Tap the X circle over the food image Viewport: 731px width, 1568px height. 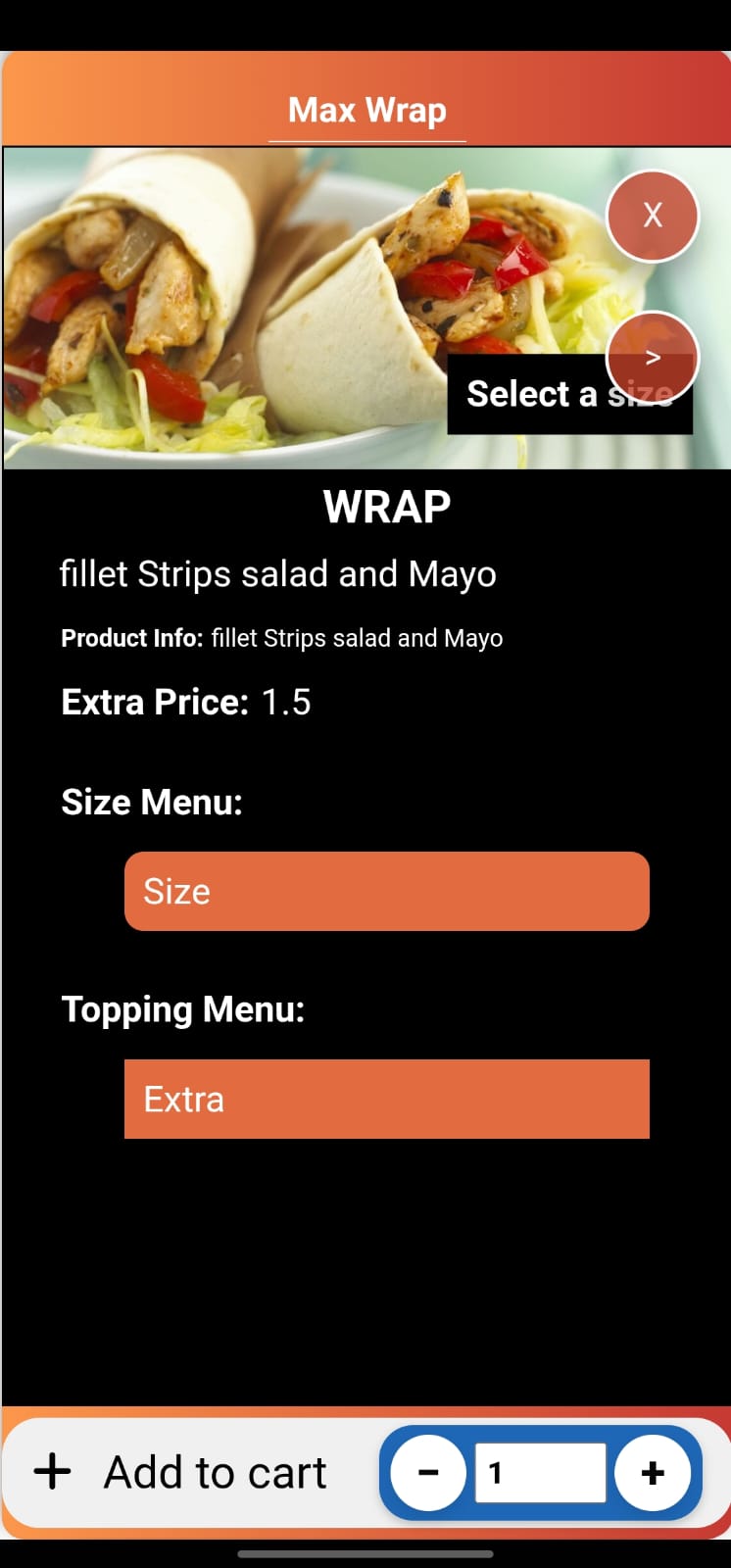[652, 215]
